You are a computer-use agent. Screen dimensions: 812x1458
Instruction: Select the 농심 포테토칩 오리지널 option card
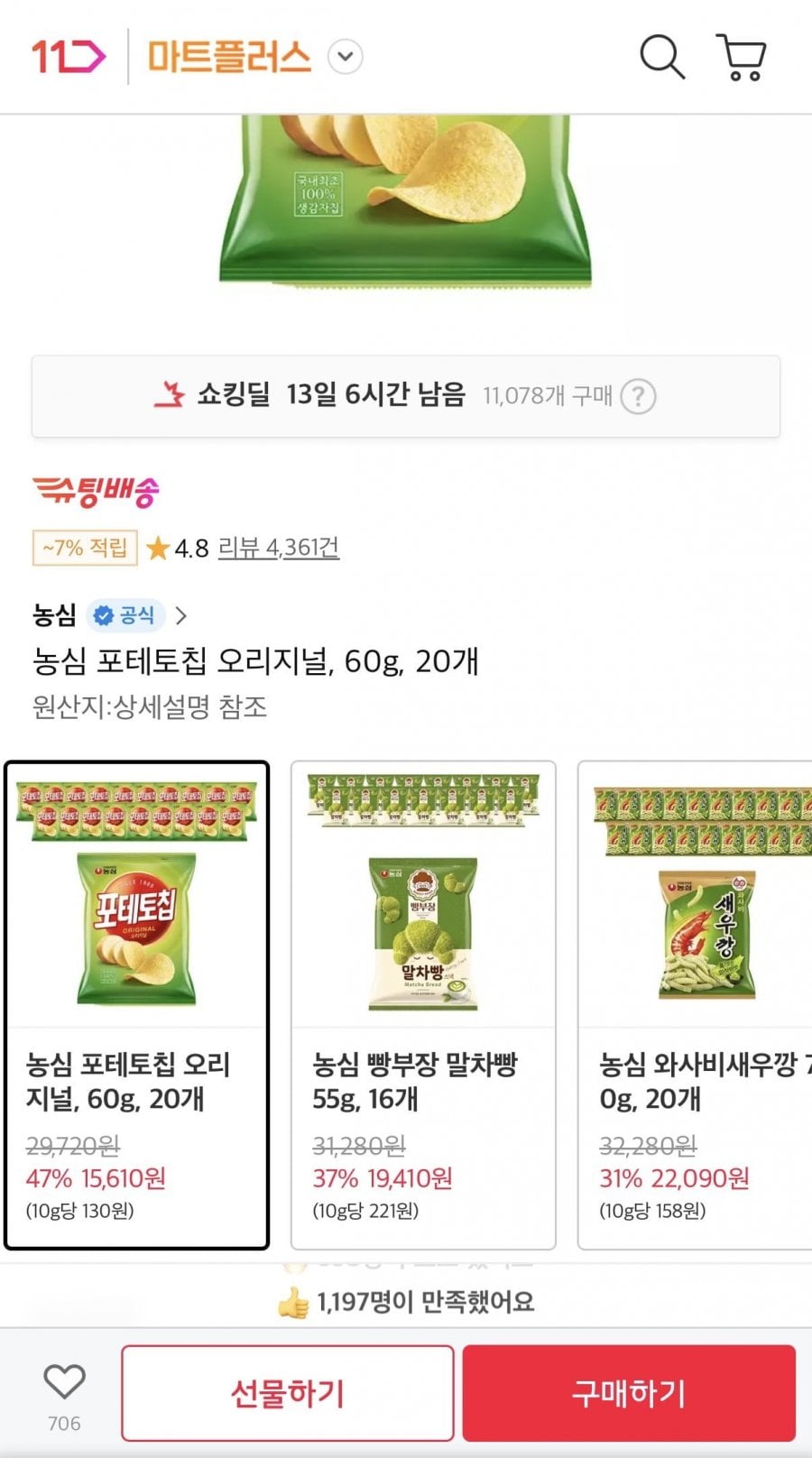click(x=137, y=1005)
